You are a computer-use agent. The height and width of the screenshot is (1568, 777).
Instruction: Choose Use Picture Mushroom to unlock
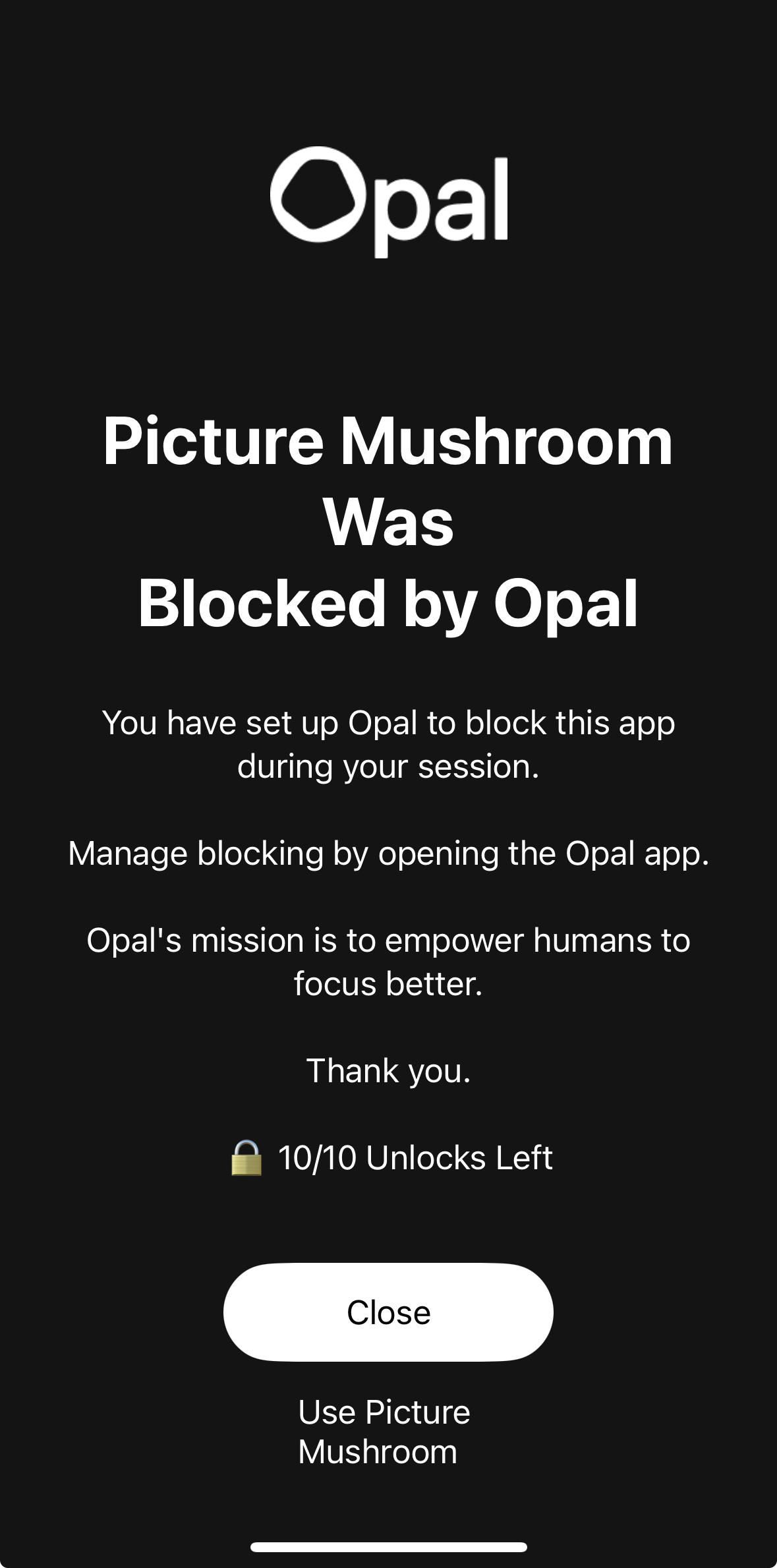click(384, 1432)
